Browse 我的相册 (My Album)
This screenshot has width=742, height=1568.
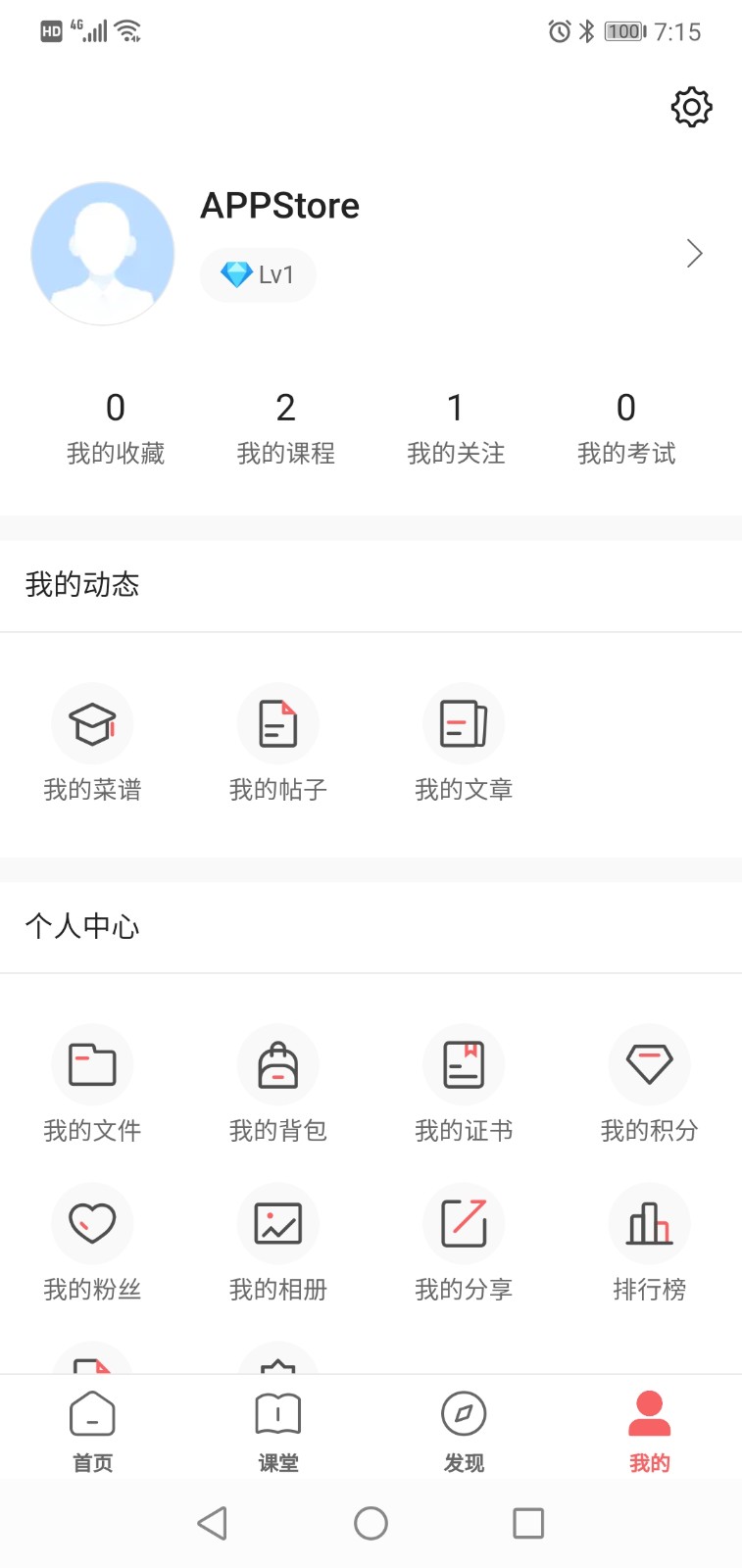(x=277, y=1247)
